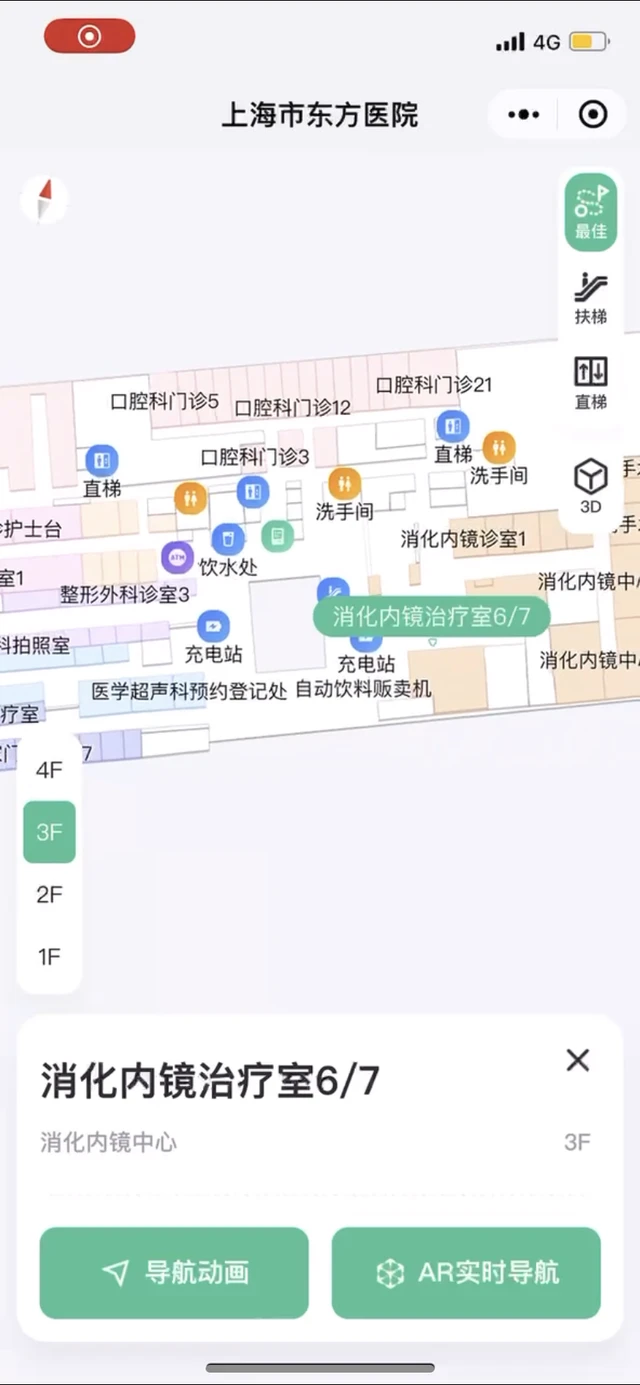
Task: Switch to floor 4F
Action: (x=49, y=770)
